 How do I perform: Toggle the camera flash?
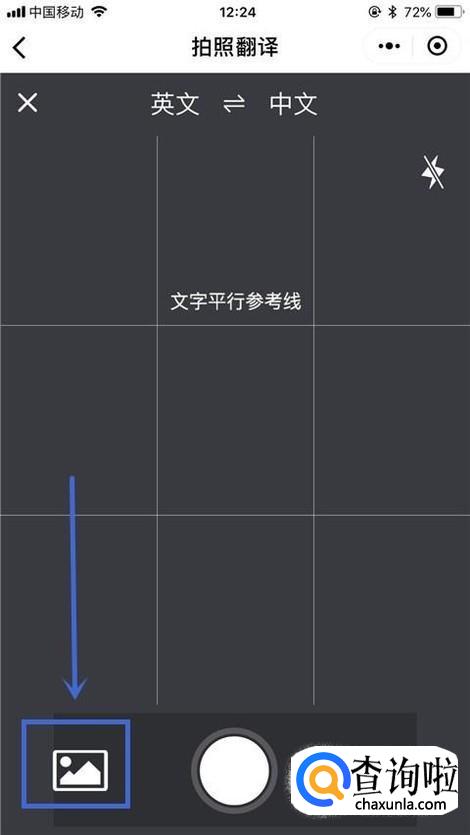coord(433,172)
